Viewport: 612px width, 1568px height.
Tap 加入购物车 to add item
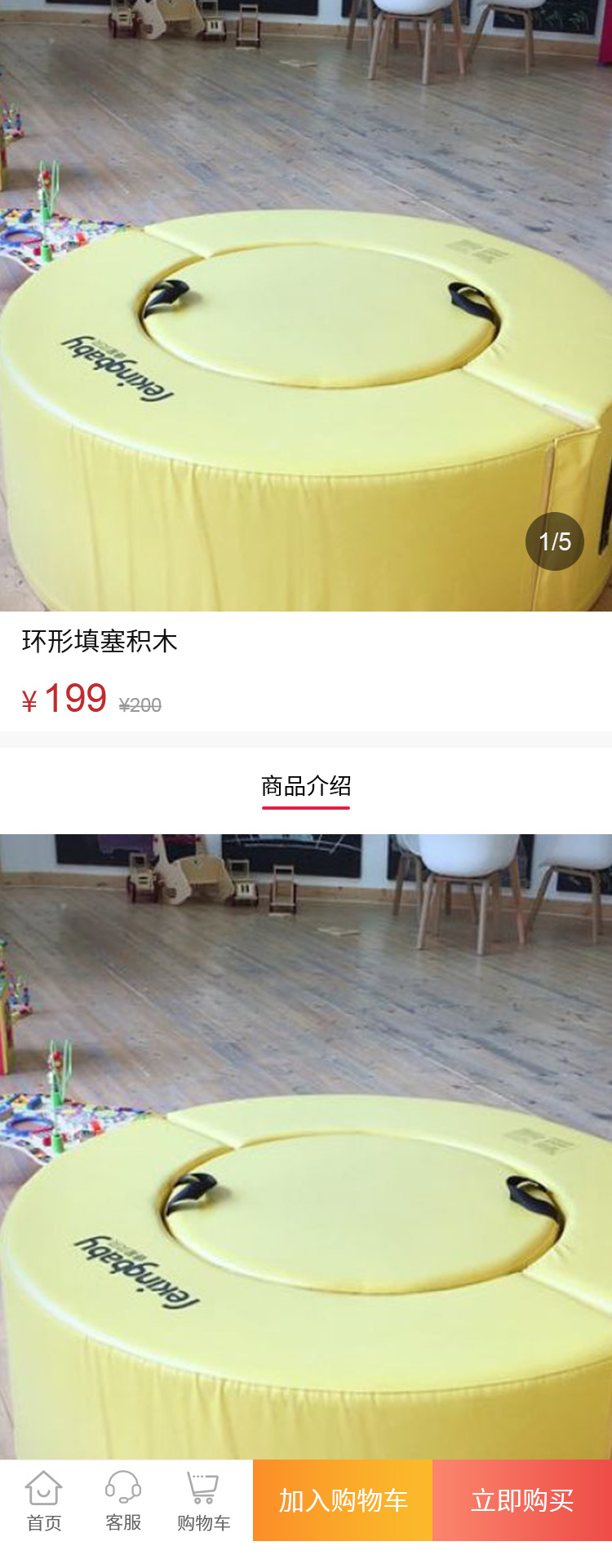tap(343, 1500)
